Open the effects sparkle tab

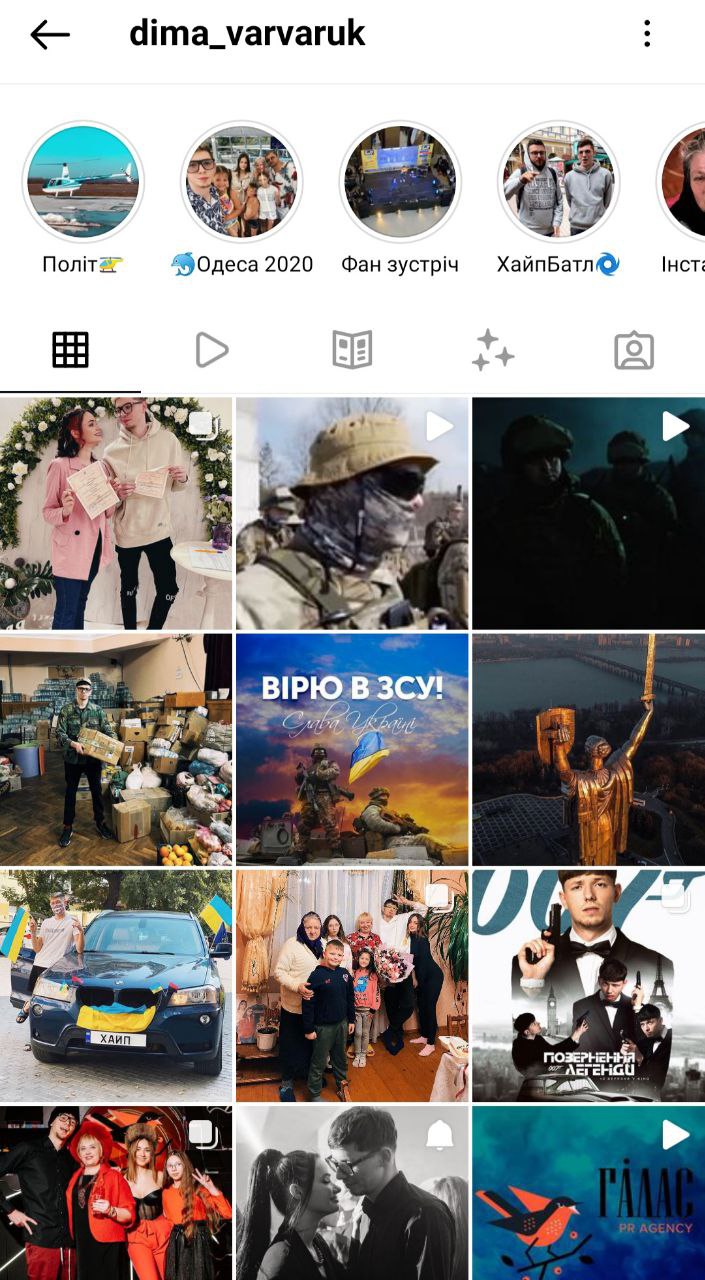493,350
